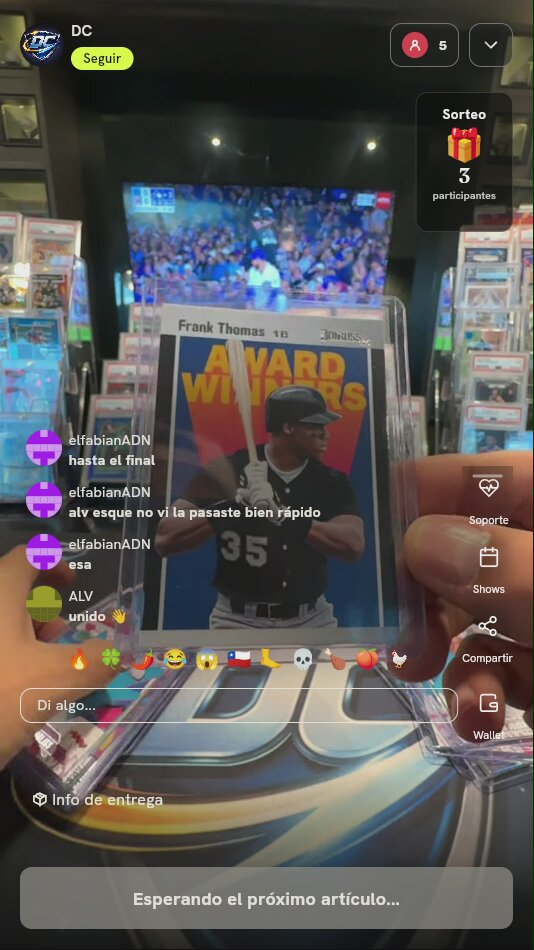Viewport: 534px width, 950px height.
Task: Share this stream via Compartir
Action: (487, 639)
